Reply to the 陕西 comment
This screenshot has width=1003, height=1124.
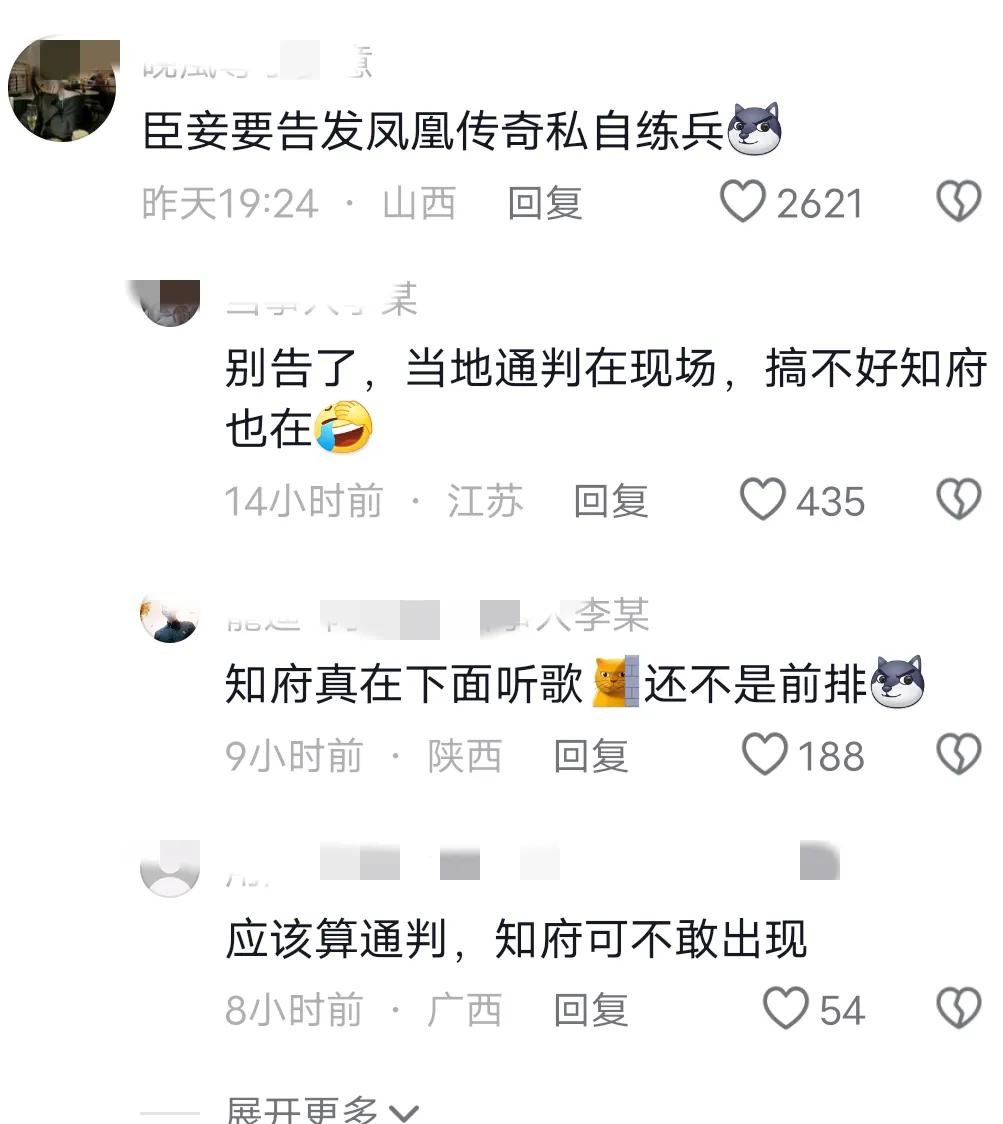pyautogui.click(x=591, y=756)
